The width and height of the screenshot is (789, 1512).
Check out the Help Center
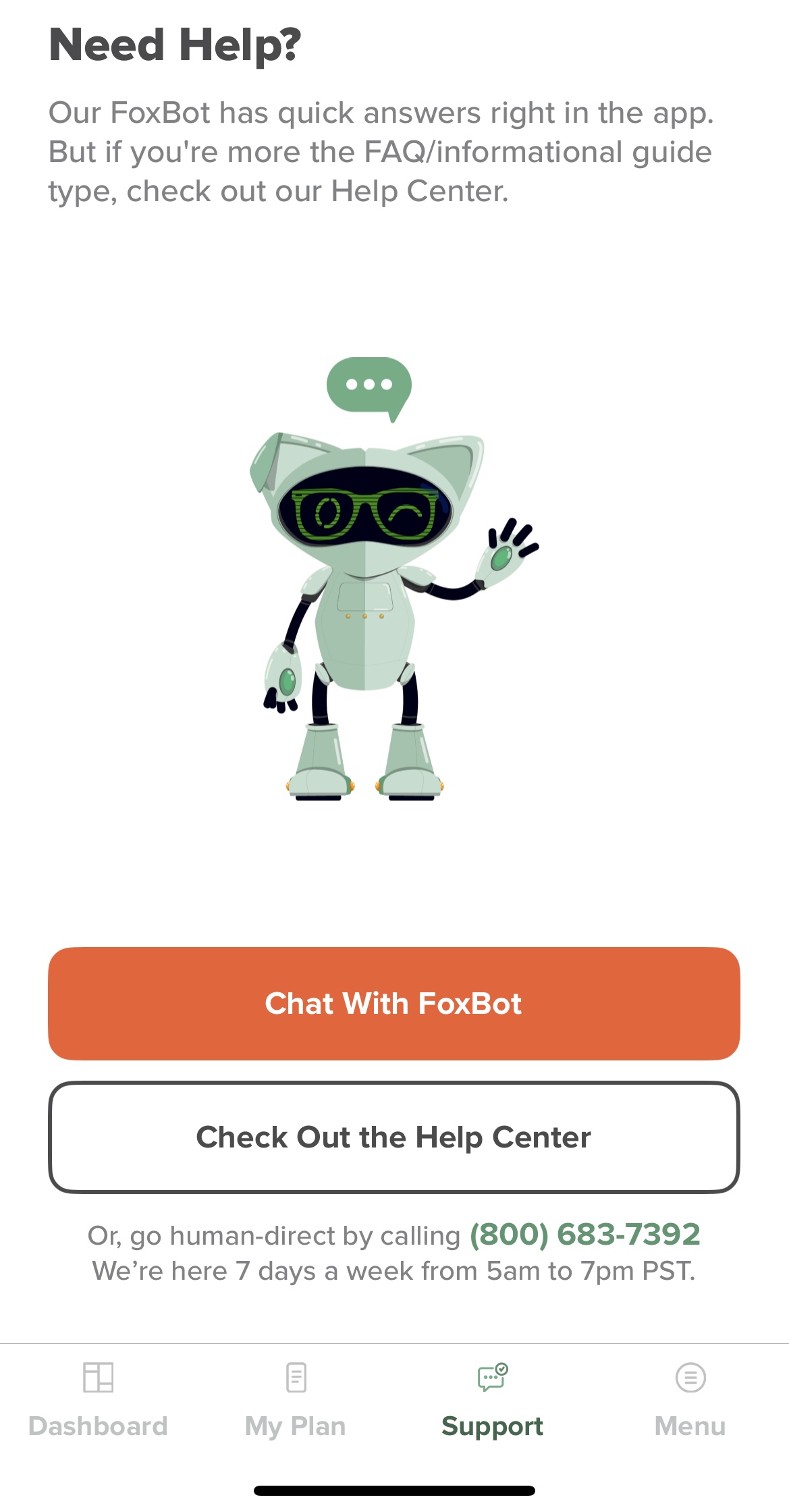pyautogui.click(x=393, y=1137)
